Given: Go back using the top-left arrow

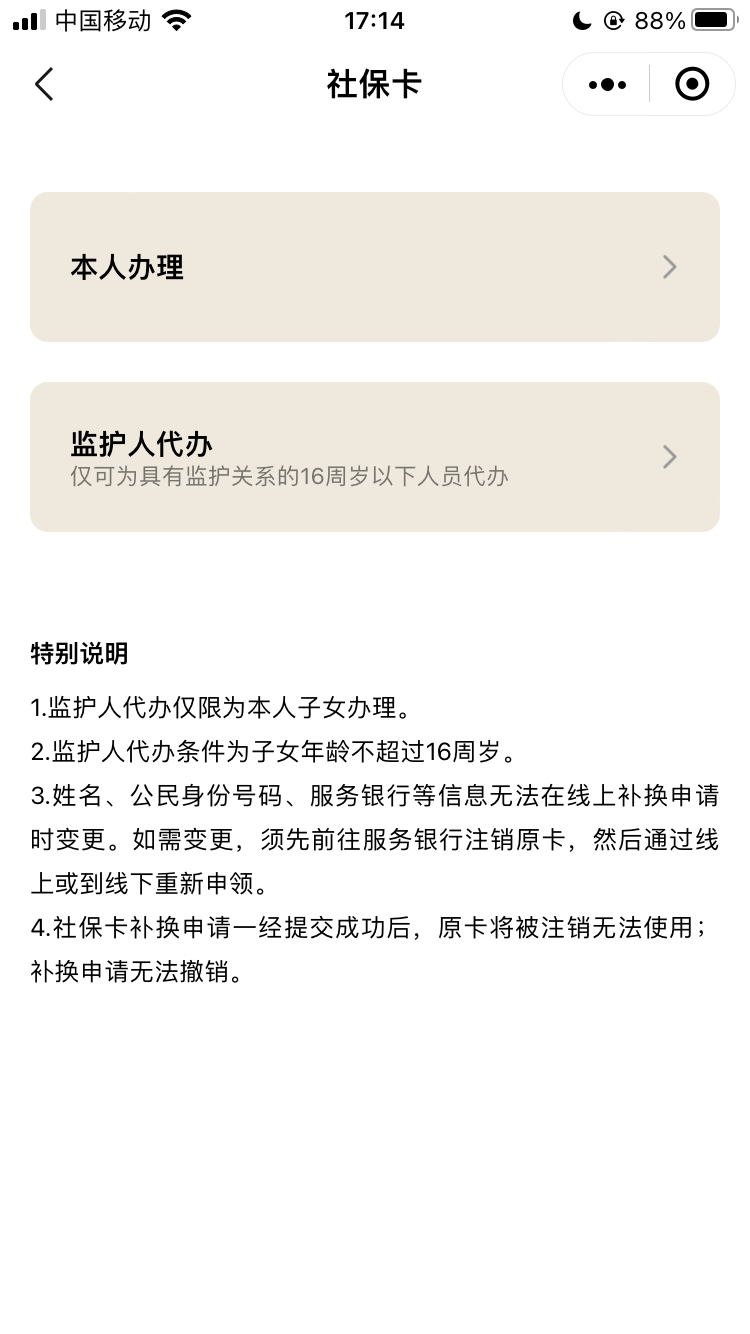Looking at the screenshot, I should tap(44, 85).
